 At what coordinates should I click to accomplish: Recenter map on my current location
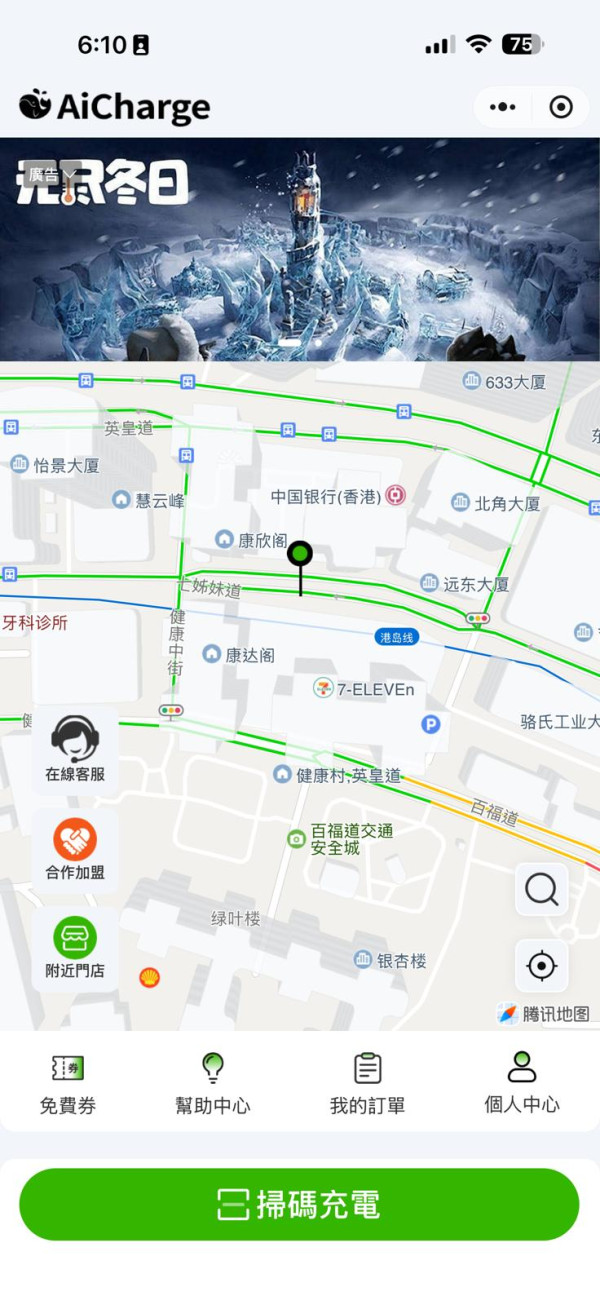(x=541, y=966)
